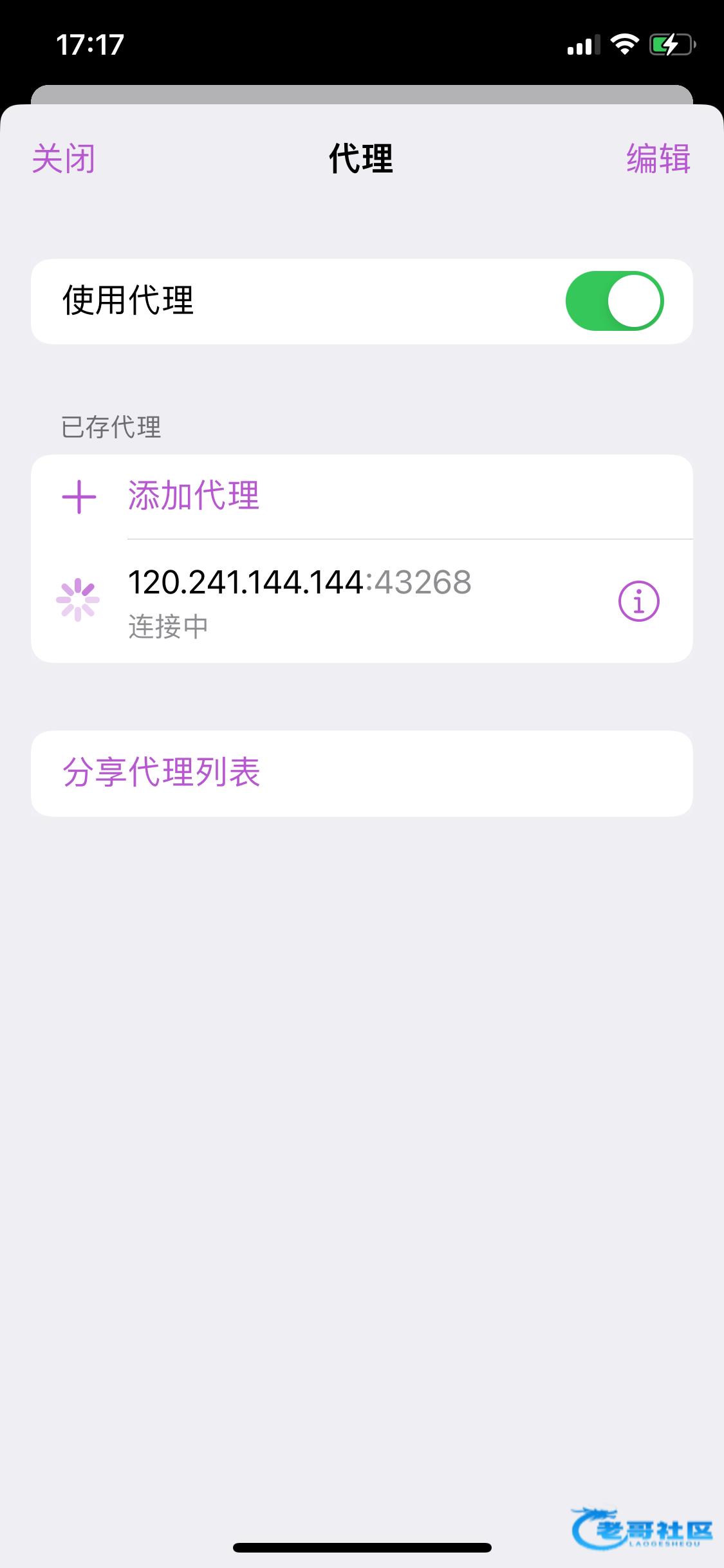Open the info icon for proxy 120.241.144.144
Image resolution: width=724 pixels, height=1568 pixels.
638,601
